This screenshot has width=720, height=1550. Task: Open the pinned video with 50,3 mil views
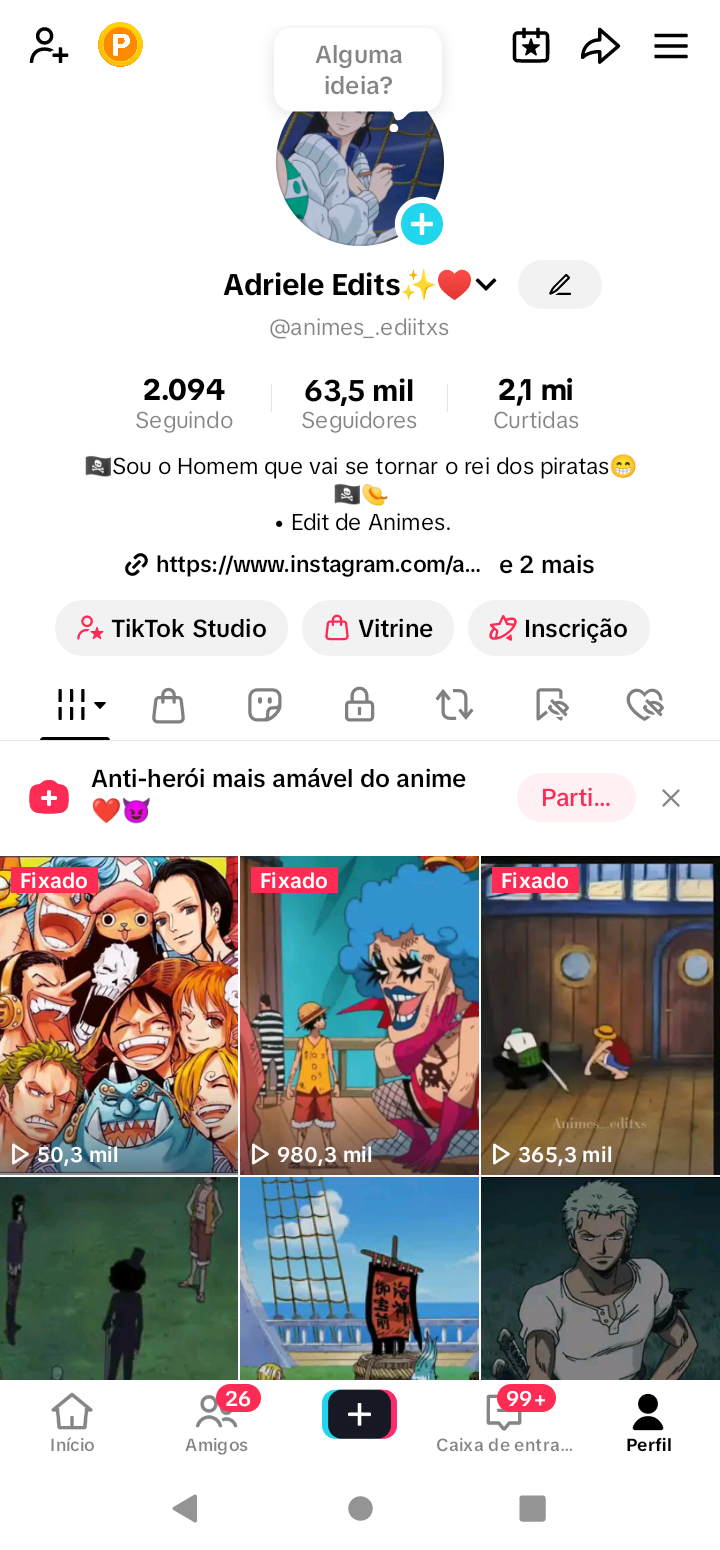pos(119,1015)
